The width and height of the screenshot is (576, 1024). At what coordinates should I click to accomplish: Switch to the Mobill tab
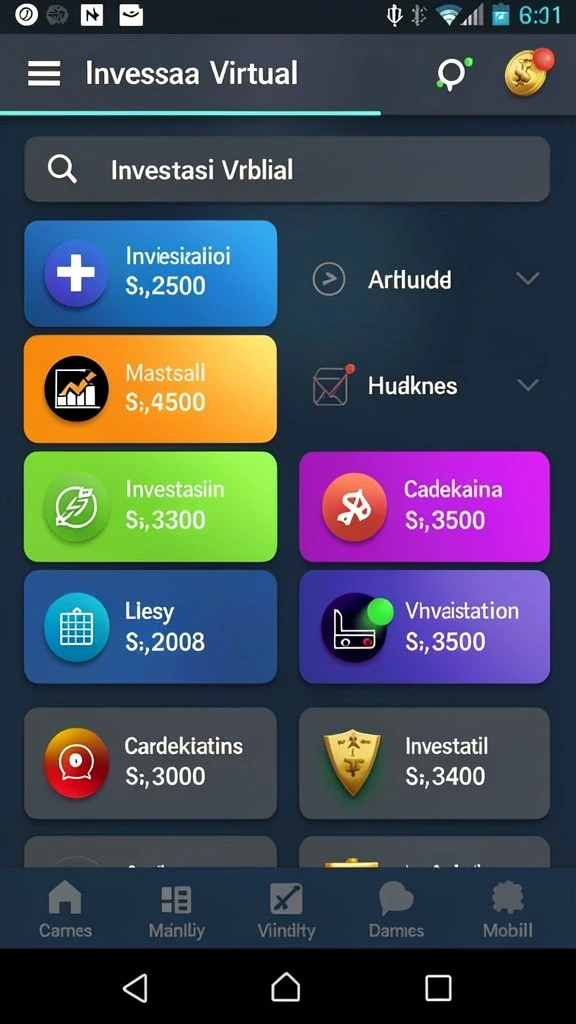(x=507, y=909)
